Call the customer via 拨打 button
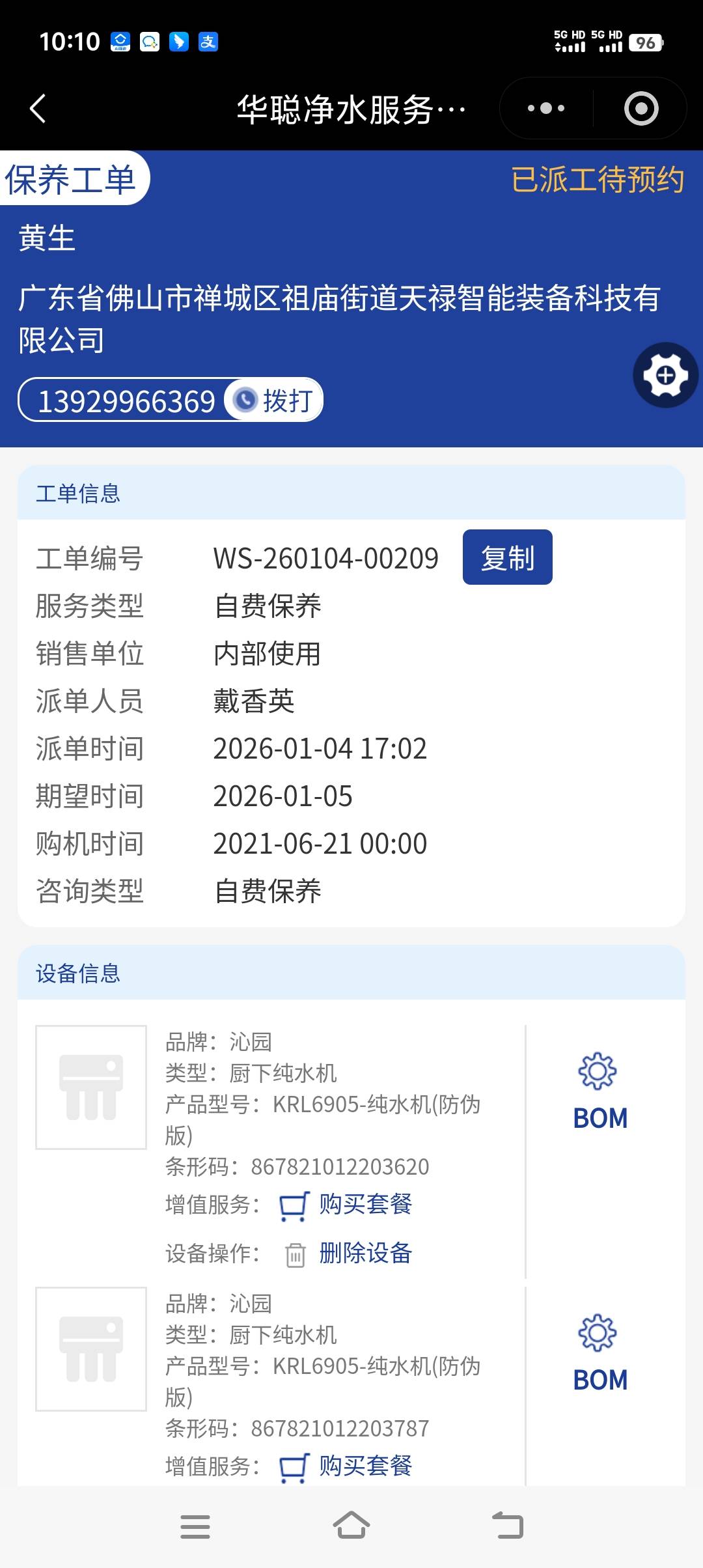Viewport: 703px width, 1568px height. 275,400
